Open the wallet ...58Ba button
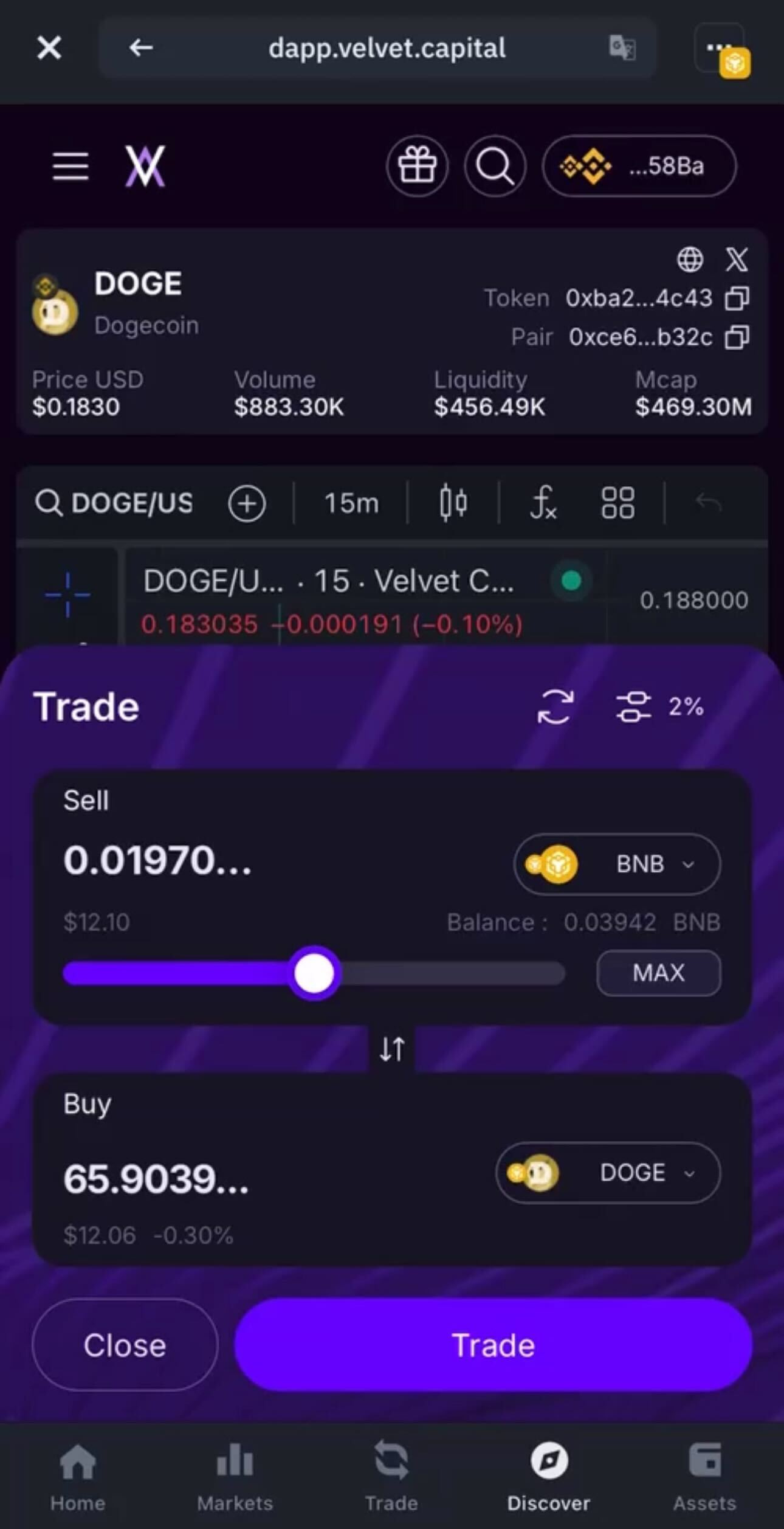The height and width of the screenshot is (1529, 784). [x=639, y=165]
